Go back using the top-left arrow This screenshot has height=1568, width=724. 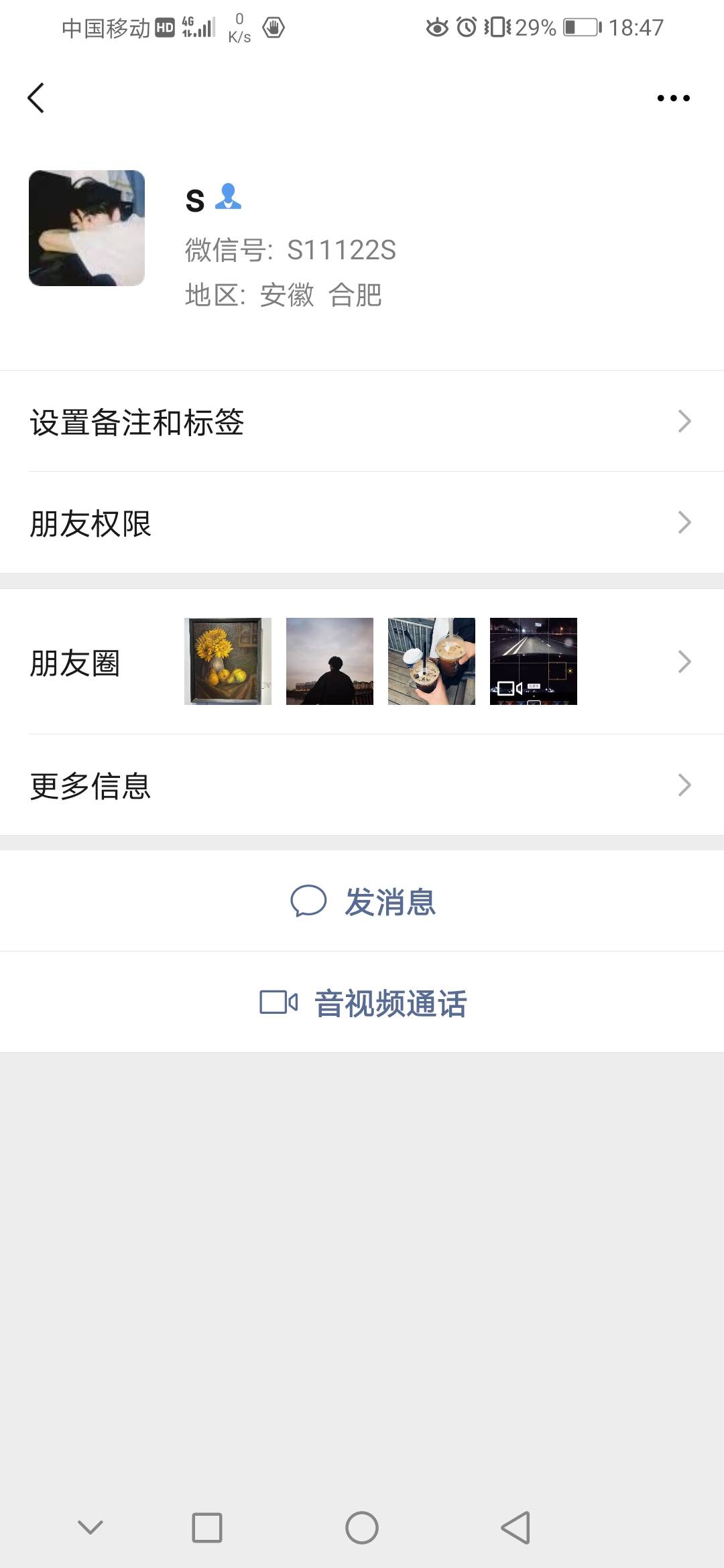(36, 99)
